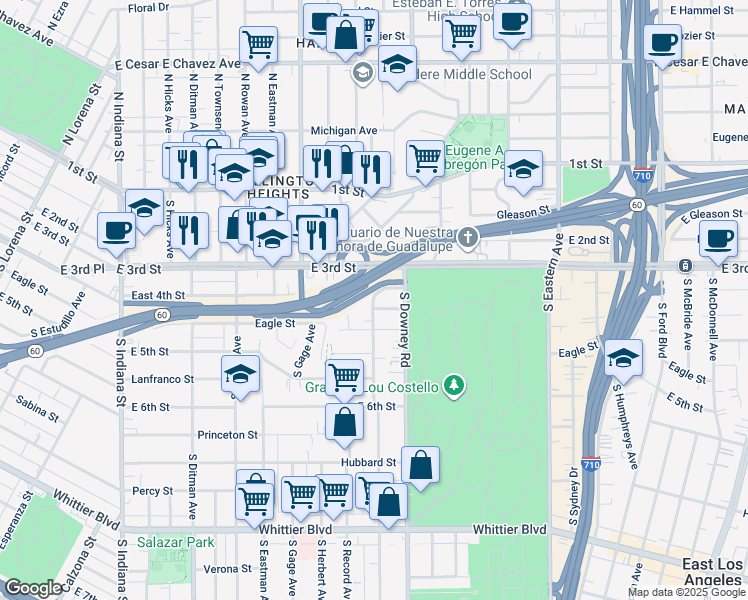Viewport: 748px width, 600px height.
Task: Tap the Santuario de Guadalupe church pin
Action: [x=468, y=239]
